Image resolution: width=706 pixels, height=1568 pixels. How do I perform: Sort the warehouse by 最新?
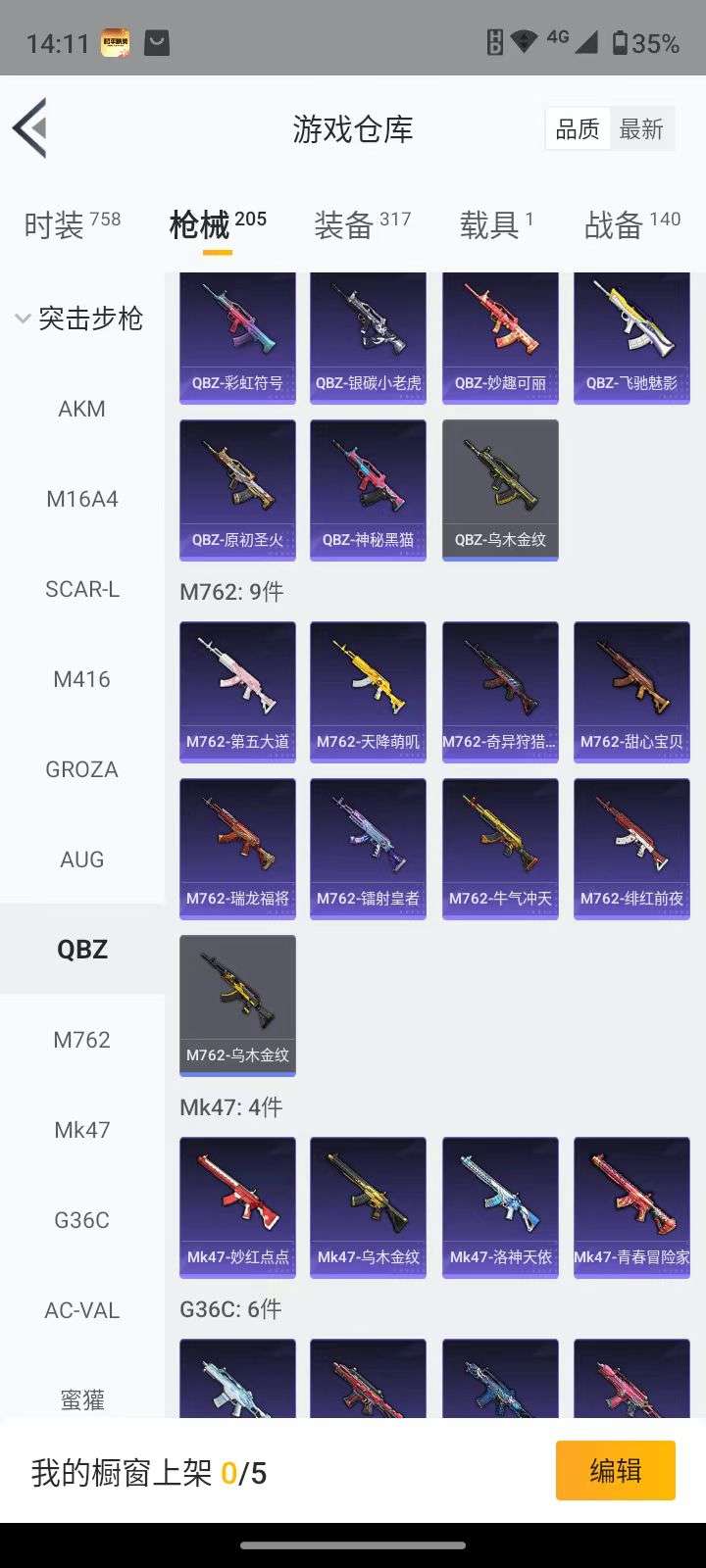click(641, 129)
